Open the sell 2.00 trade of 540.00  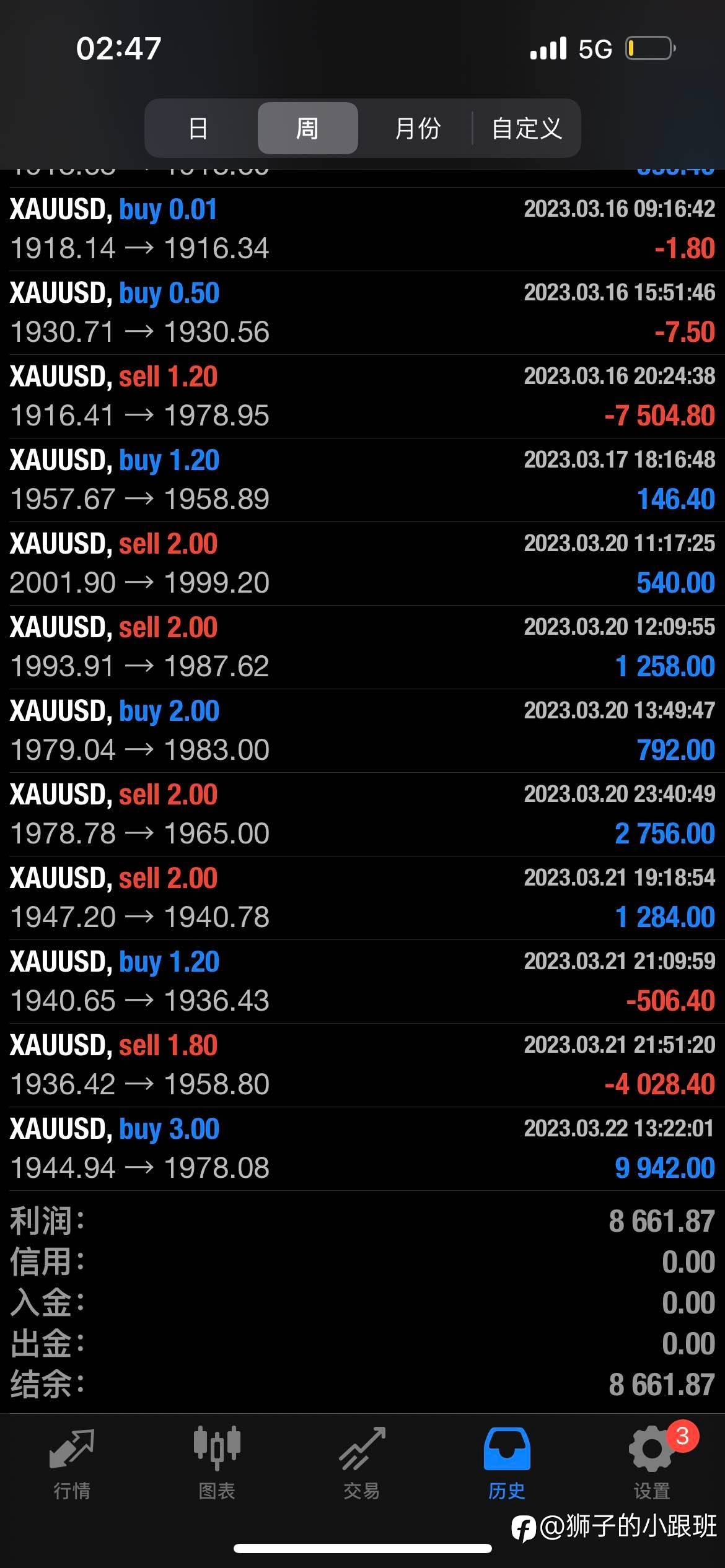point(362,564)
